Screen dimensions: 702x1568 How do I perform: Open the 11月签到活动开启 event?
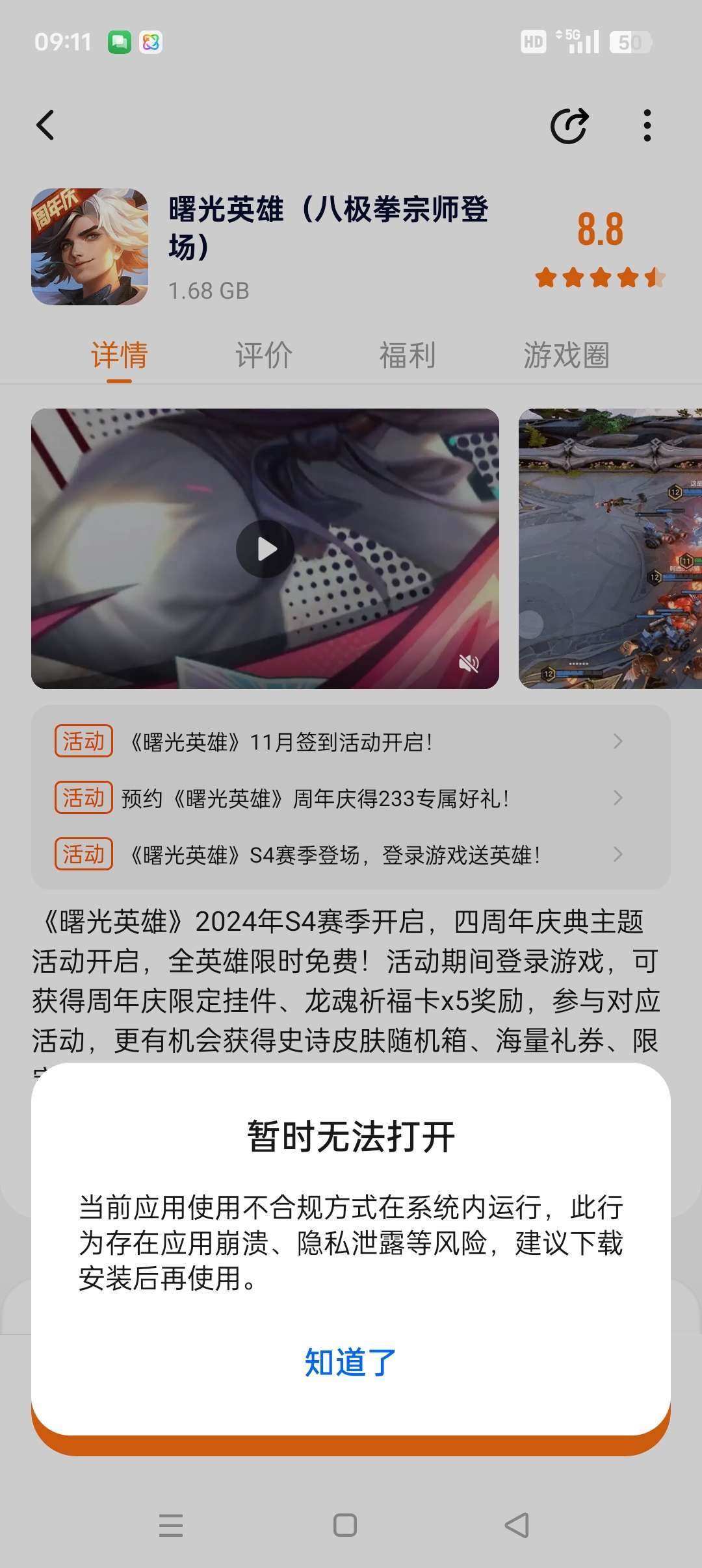pyautogui.click(x=338, y=741)
